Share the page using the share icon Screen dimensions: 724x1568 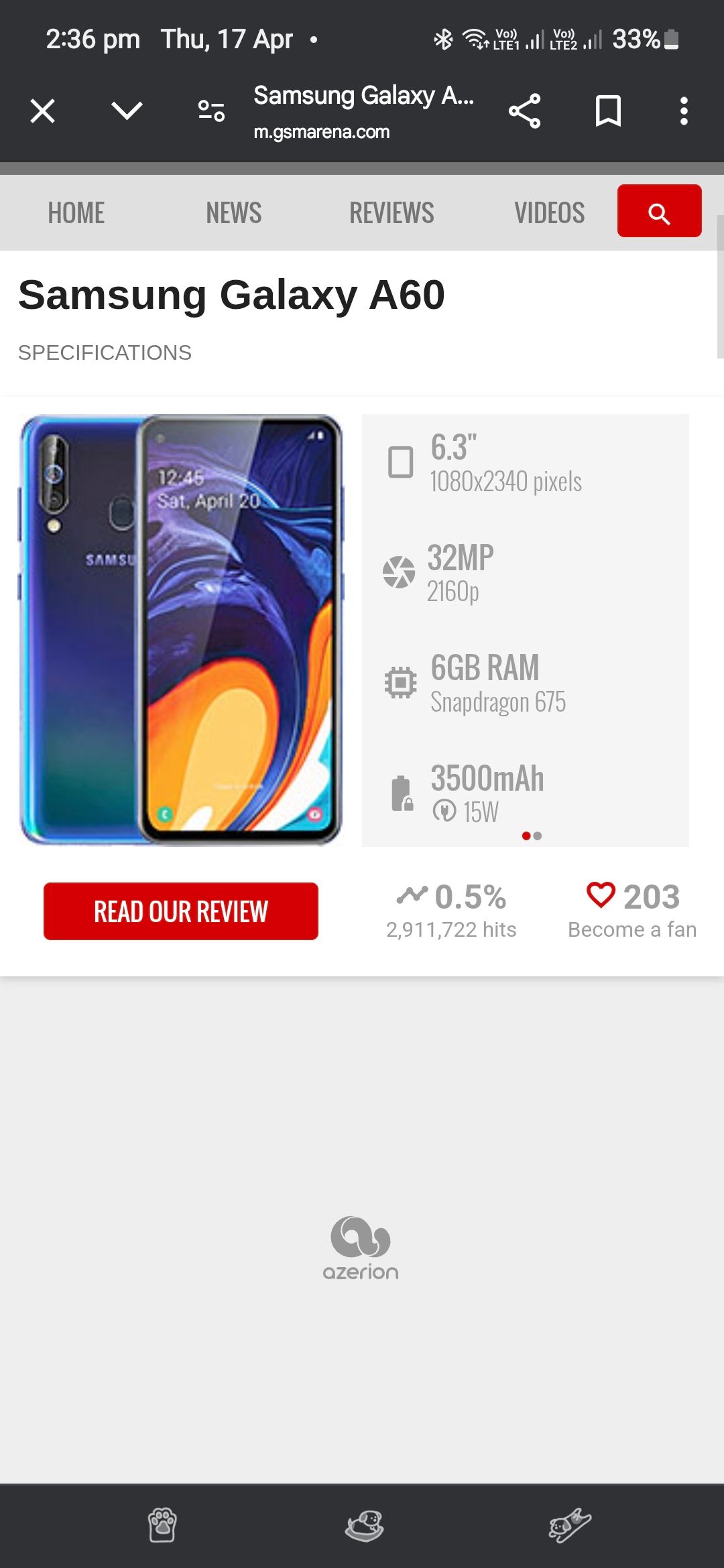click(x=525, y=111)
